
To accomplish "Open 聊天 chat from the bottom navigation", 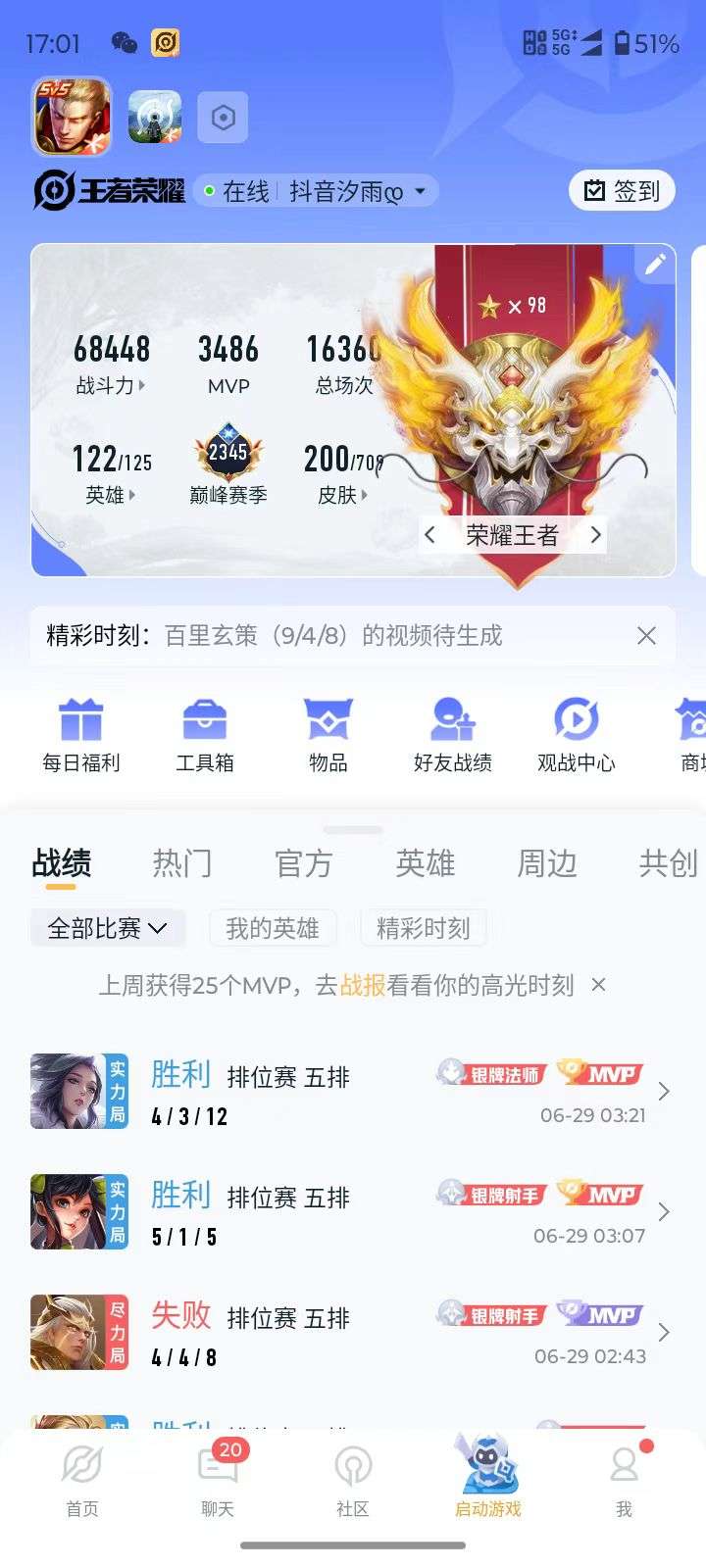I will coord(216,1480).
